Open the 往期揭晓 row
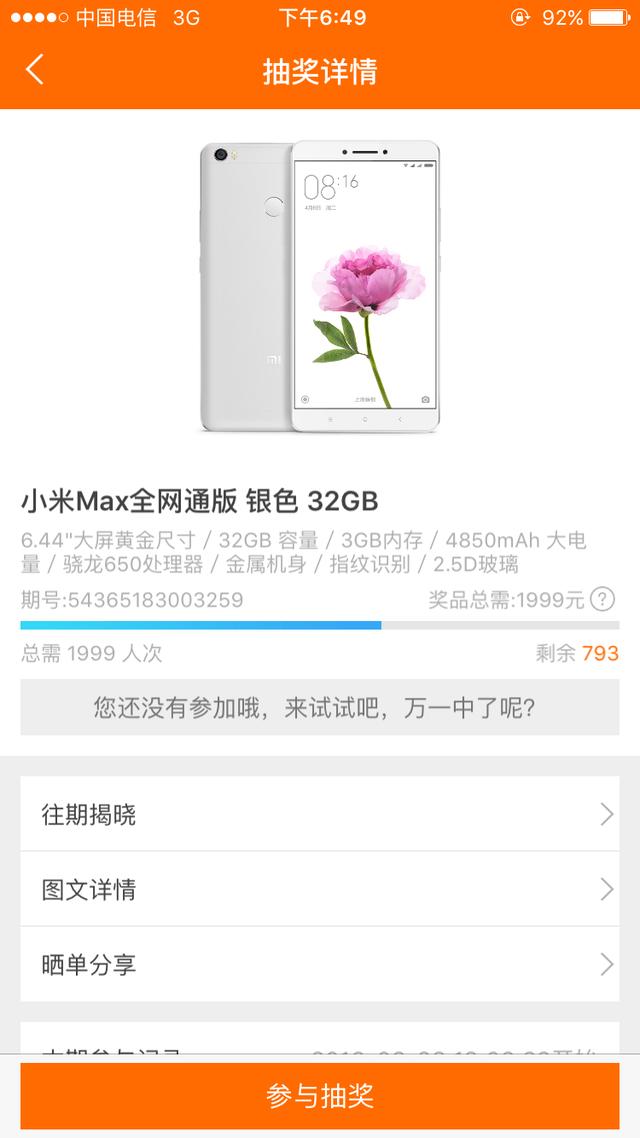The width and height of the screenshot is (640, 1138). (320, 814)
